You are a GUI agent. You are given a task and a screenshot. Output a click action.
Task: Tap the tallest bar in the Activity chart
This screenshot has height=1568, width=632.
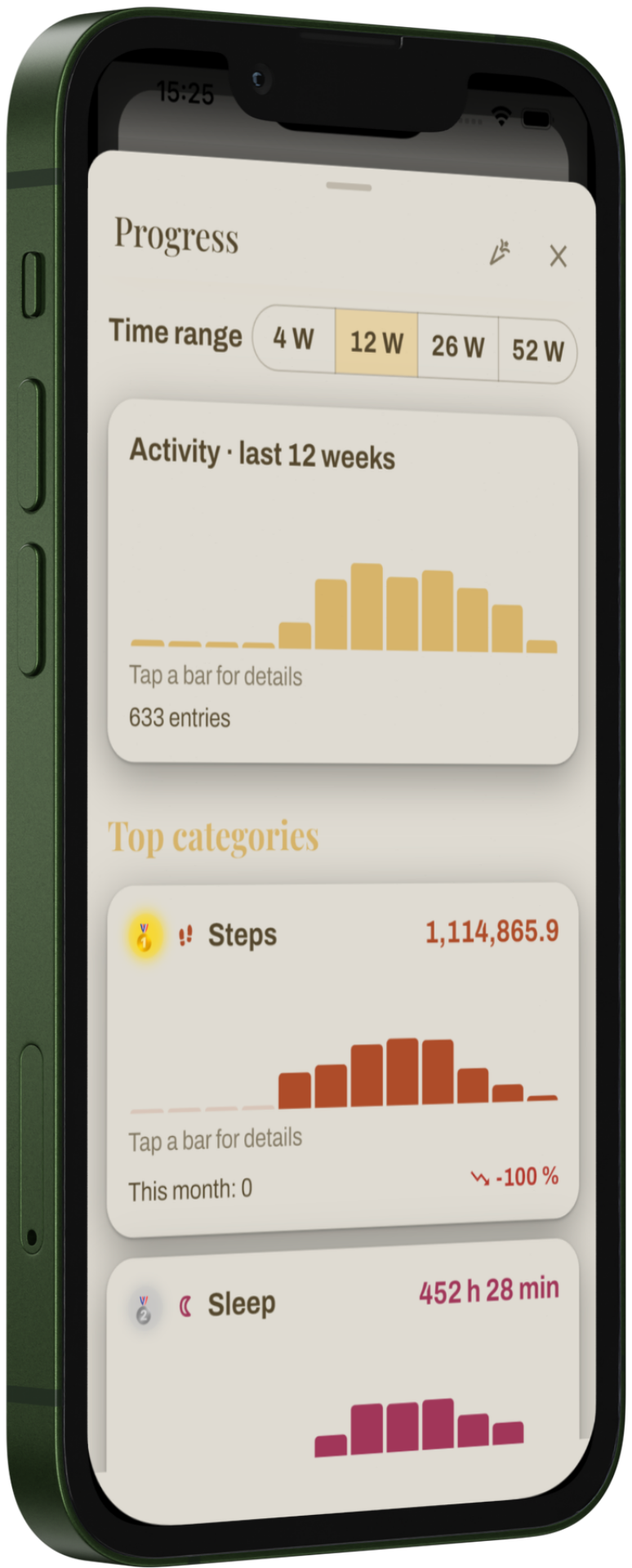tap(367, 606)
